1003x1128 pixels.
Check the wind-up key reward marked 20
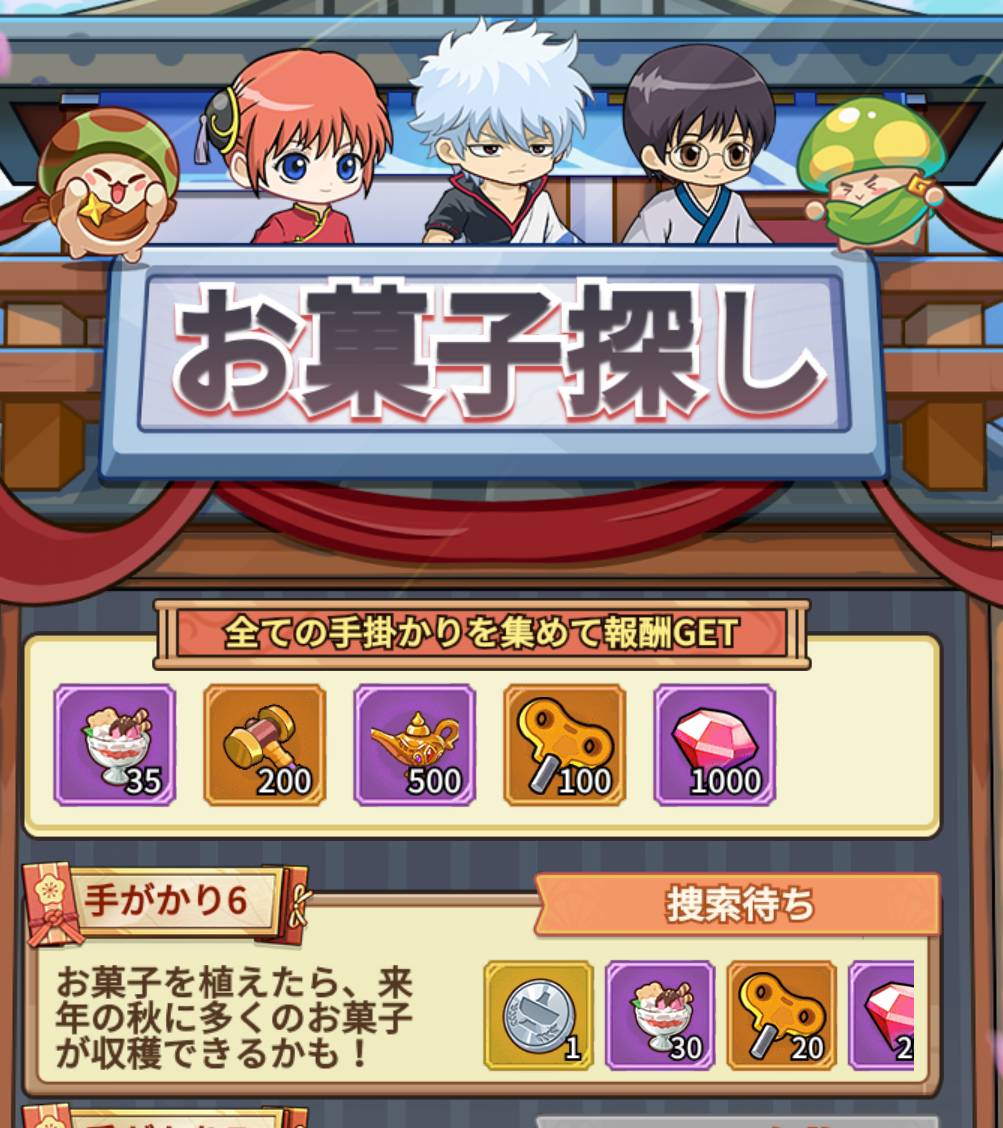tap(782, 1015)
